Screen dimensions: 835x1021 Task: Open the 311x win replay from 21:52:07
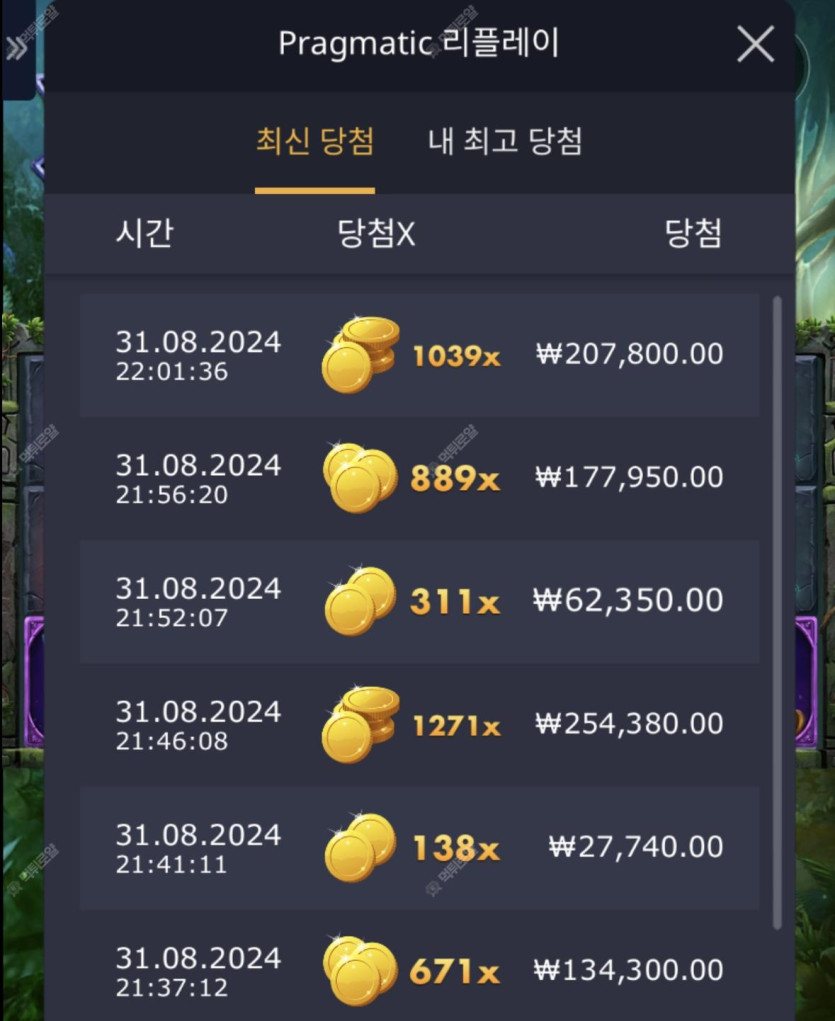[x=419, y=602]
